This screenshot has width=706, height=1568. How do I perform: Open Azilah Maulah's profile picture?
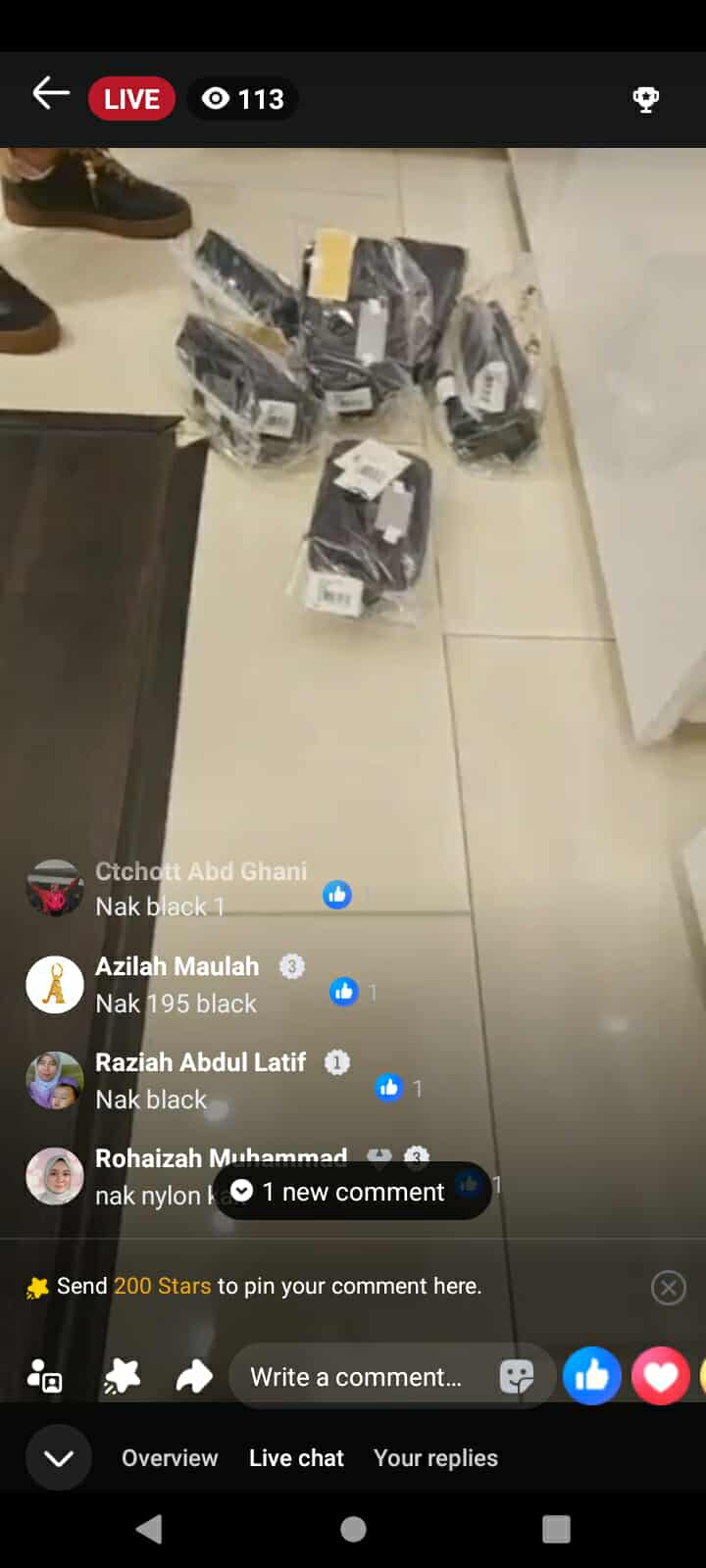tap(55, 984)
